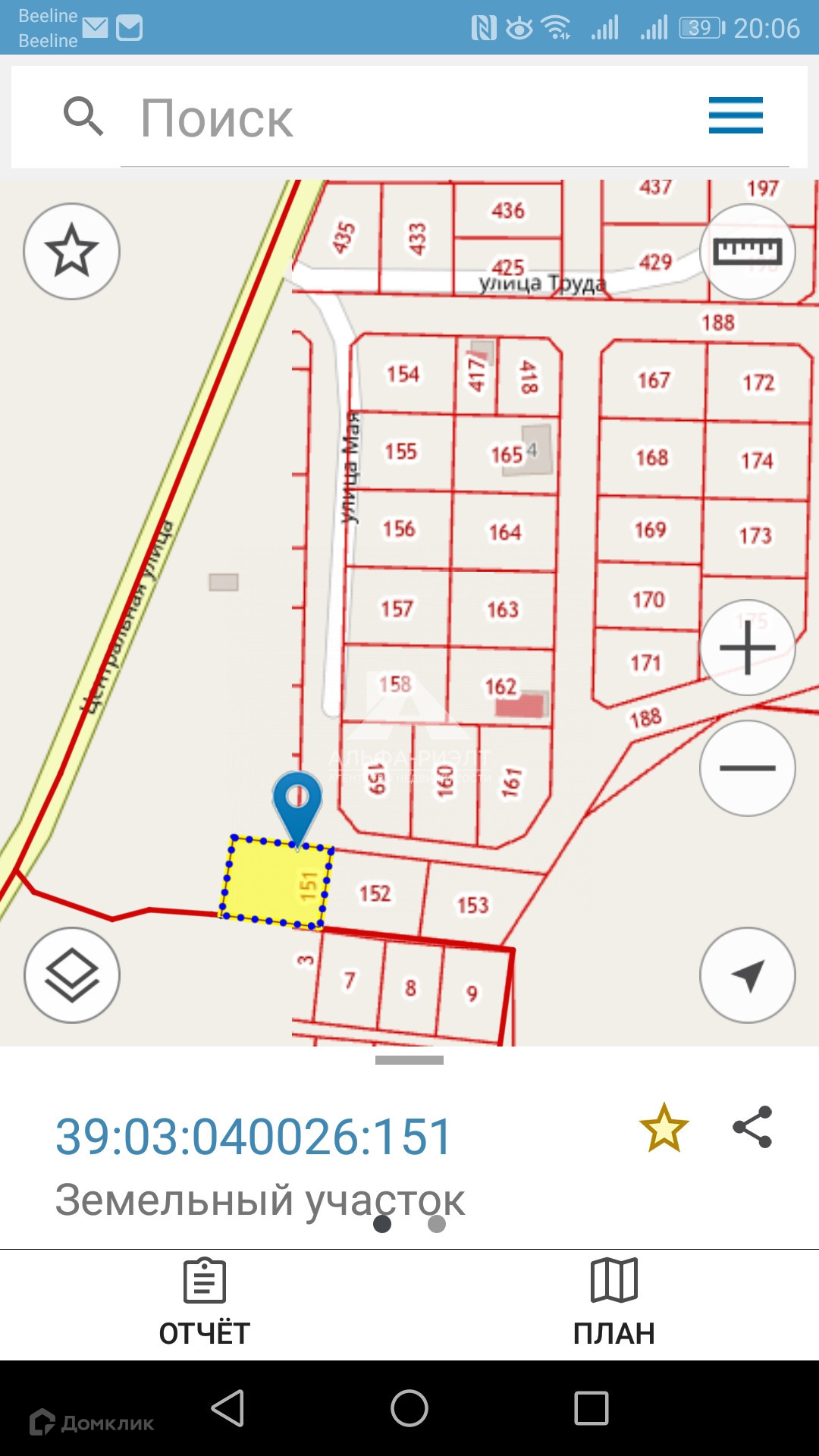Zoom out of the map
This screenshot has height=1456, width=819.
pos(747,768)
